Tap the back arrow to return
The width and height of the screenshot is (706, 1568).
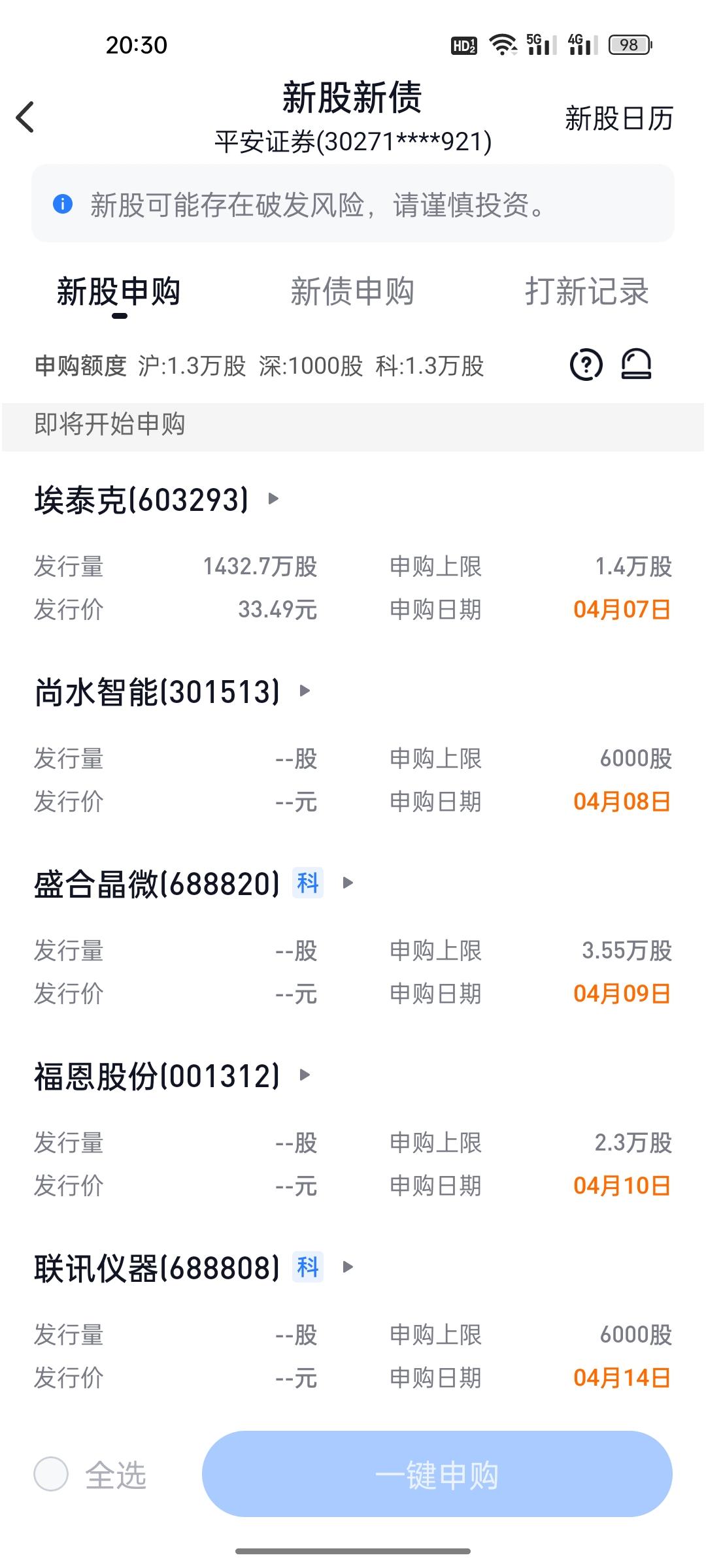[x=26, y=118]
